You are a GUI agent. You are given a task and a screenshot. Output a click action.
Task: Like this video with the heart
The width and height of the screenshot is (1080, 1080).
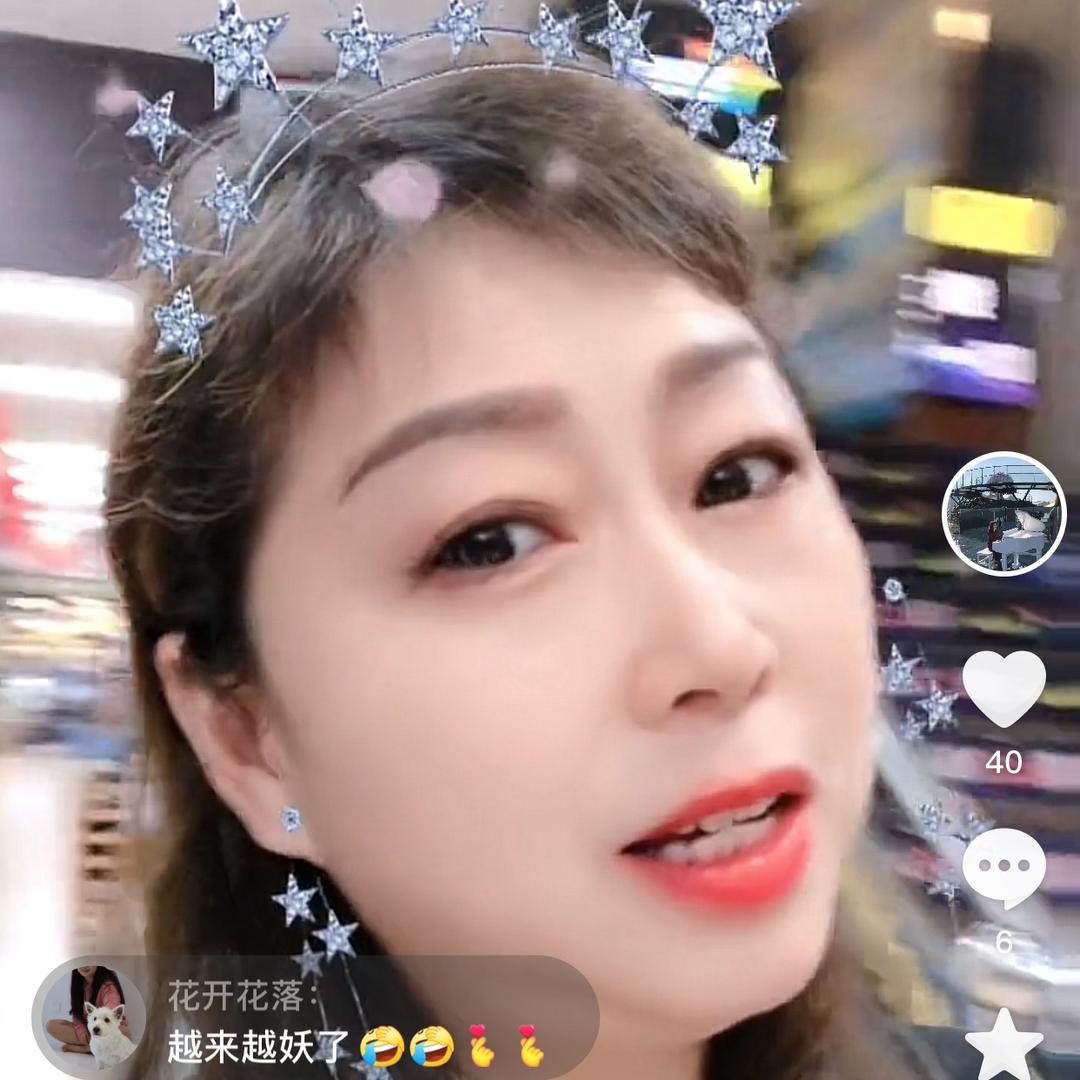pos(1003,690)
